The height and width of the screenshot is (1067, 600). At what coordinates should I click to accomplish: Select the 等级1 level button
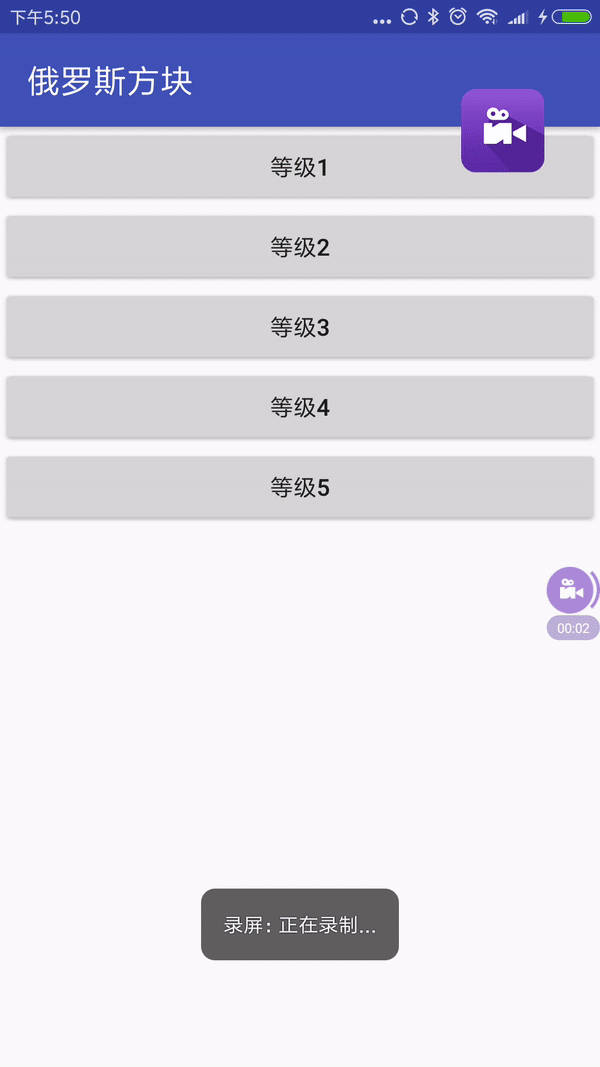[300, 167]
